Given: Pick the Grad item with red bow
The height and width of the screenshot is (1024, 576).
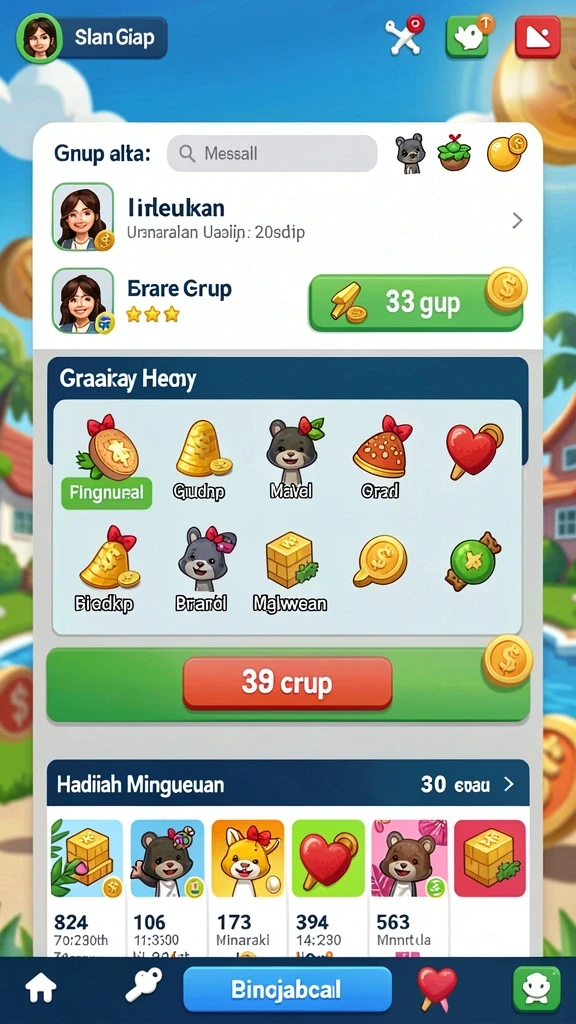Looking at the screenshot, I should point(382,458).
